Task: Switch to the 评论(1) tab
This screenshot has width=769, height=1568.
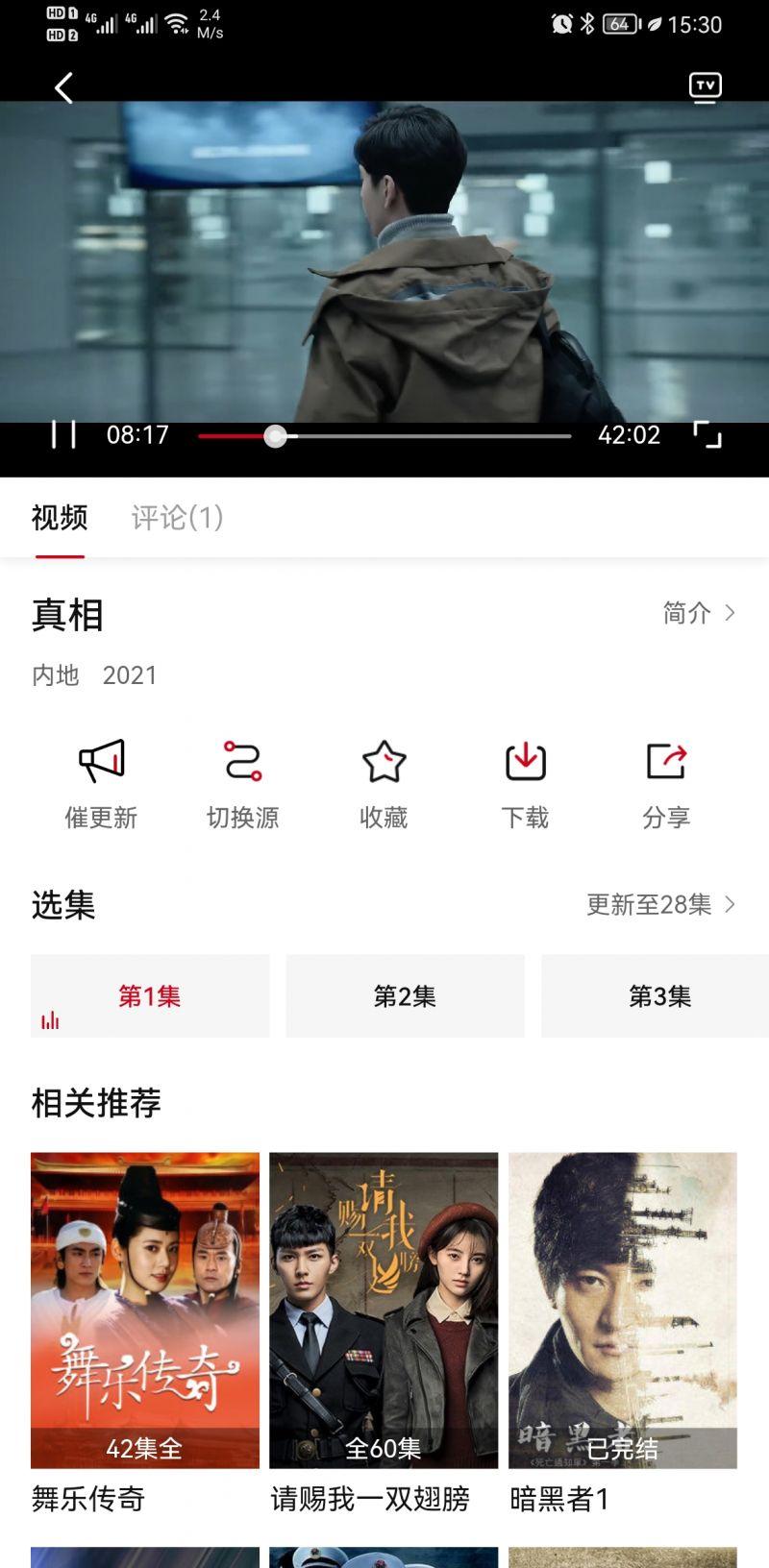Action: [x=177, y=518]
